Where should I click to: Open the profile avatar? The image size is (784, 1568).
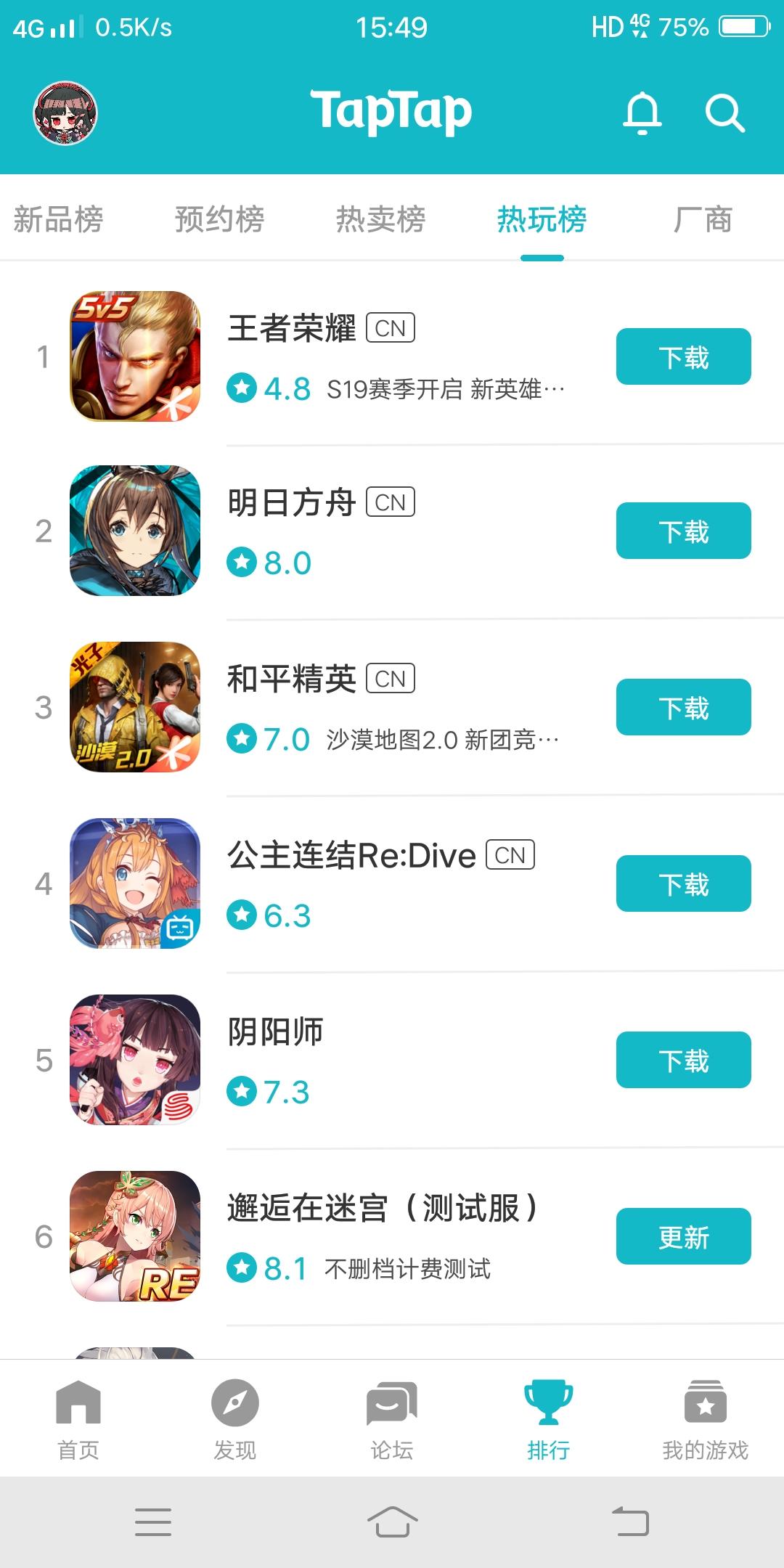65,113
